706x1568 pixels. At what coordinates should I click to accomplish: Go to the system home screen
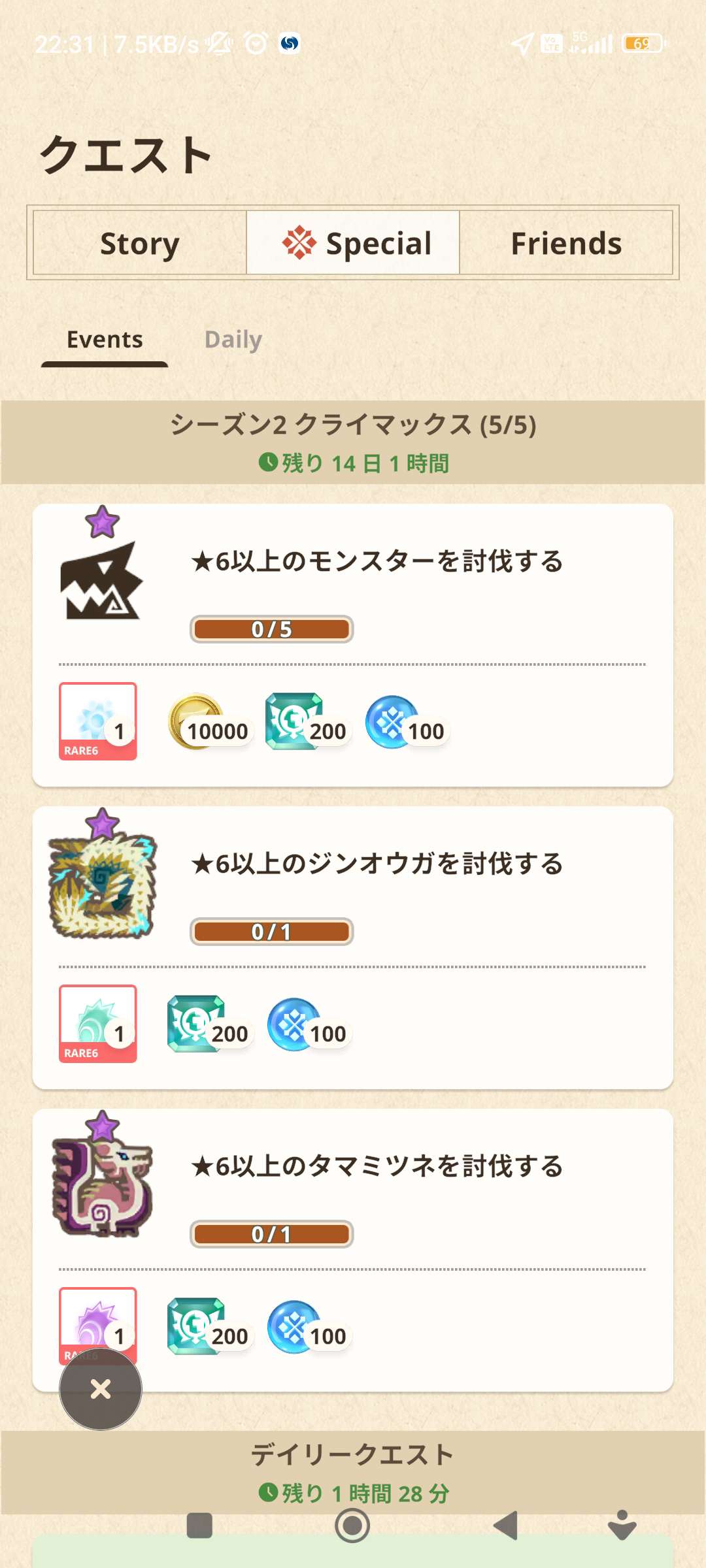click(352, 1526)
